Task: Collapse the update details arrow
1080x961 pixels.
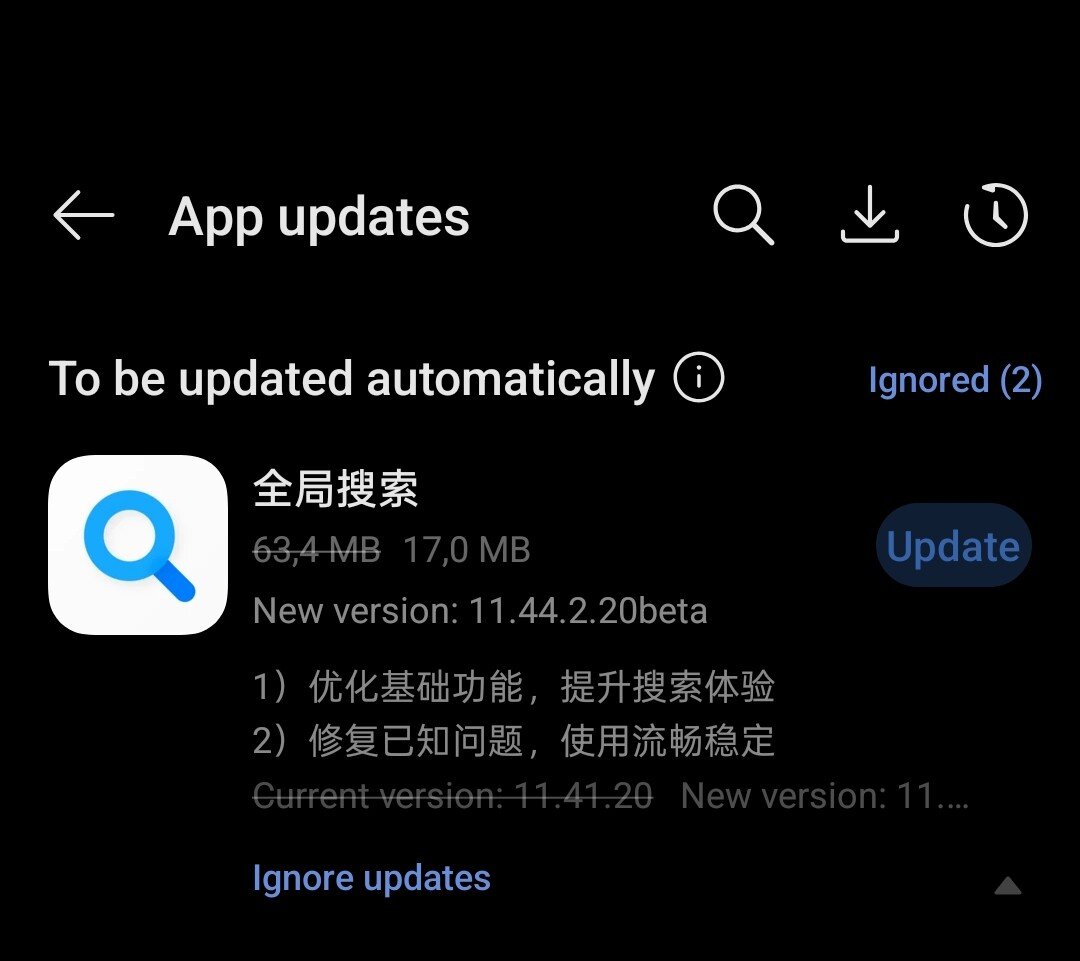Action: [x=1008, y=885]
